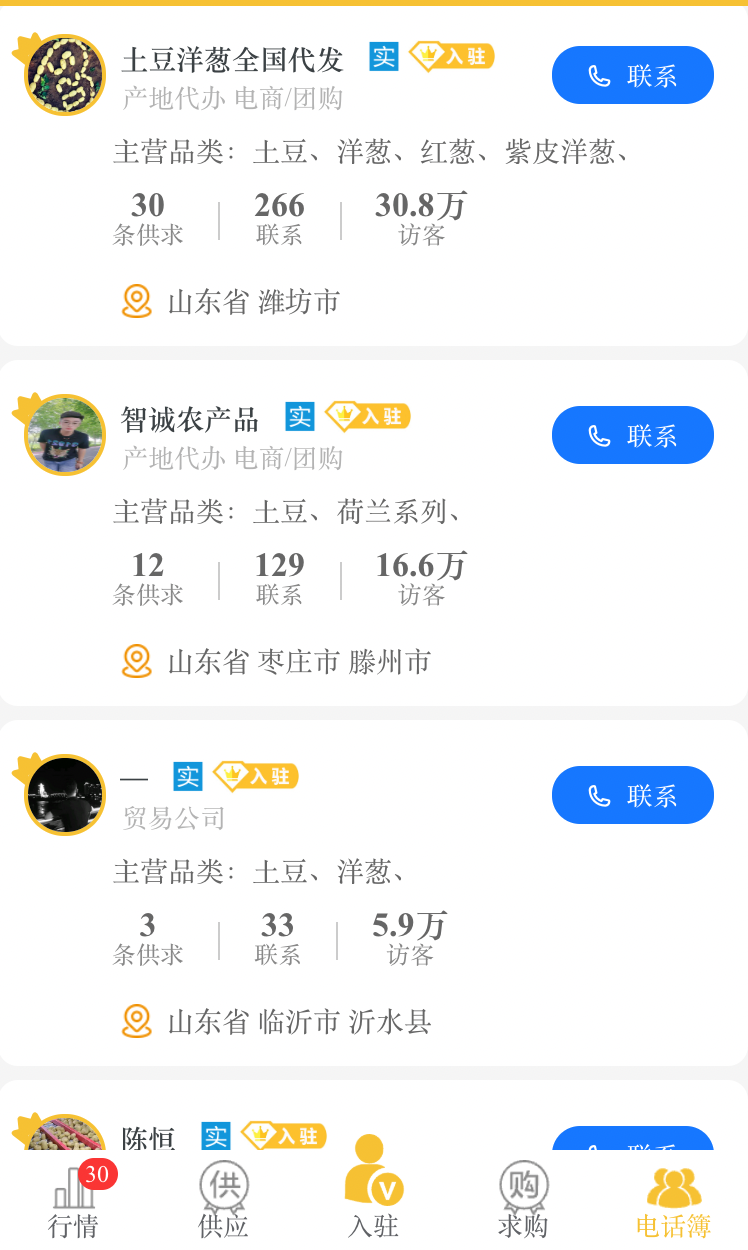Open the 入驻 crown badge next to 土豆洋葱全国代发
This screenshot has width=748, height=1250.
point(450,57)
